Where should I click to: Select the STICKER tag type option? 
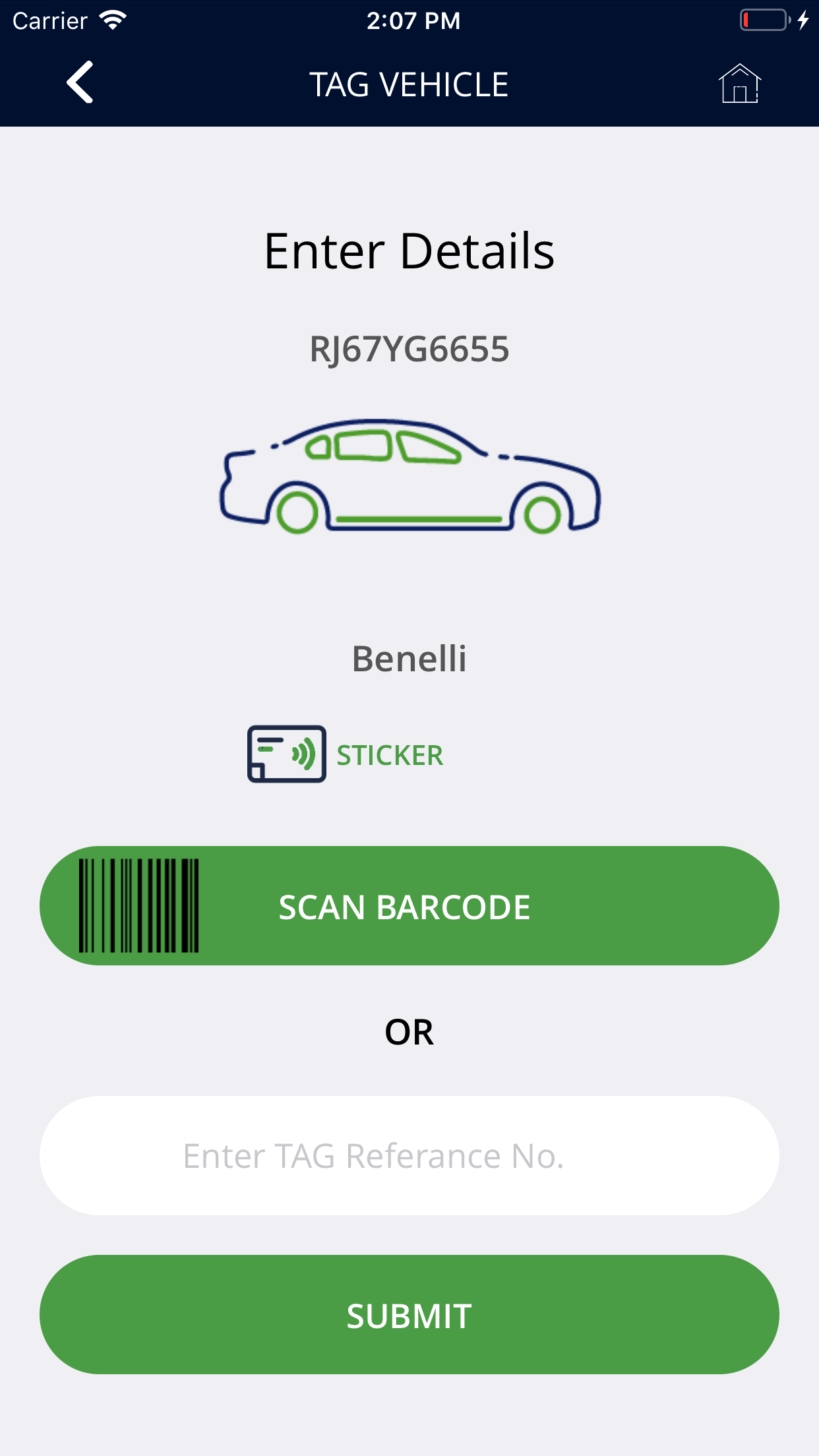(x=390, y=755)
